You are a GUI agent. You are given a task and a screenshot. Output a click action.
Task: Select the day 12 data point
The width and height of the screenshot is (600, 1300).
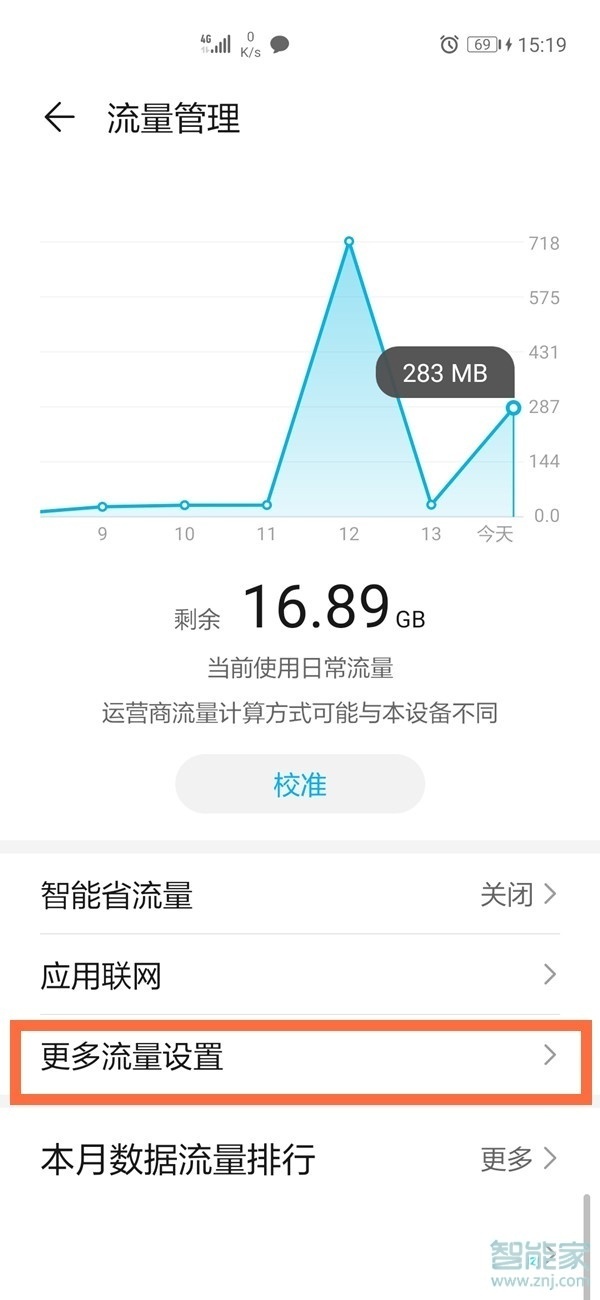pyautogui.click(x=349, y=242)
